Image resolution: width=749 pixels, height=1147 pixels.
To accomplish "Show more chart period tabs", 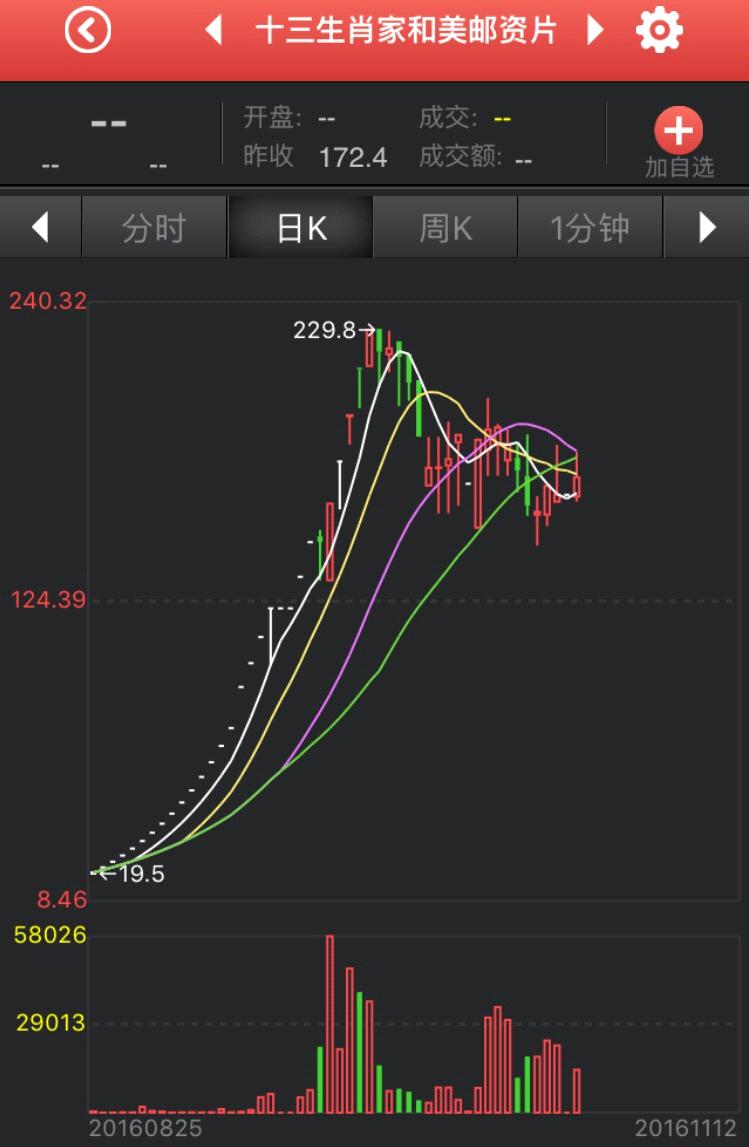I will tap(707, 228).
